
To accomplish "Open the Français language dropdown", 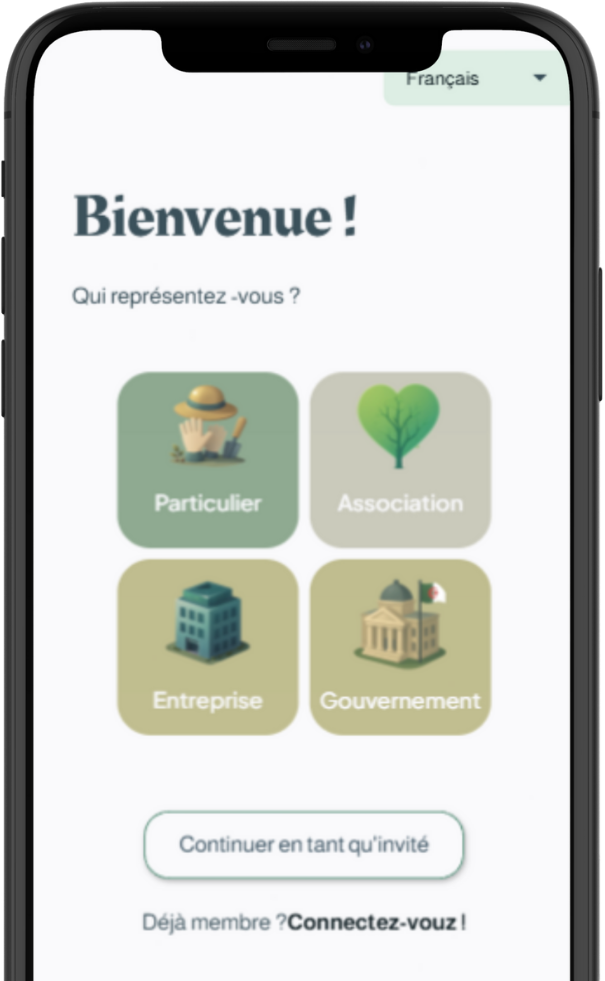I will point(477,79).
